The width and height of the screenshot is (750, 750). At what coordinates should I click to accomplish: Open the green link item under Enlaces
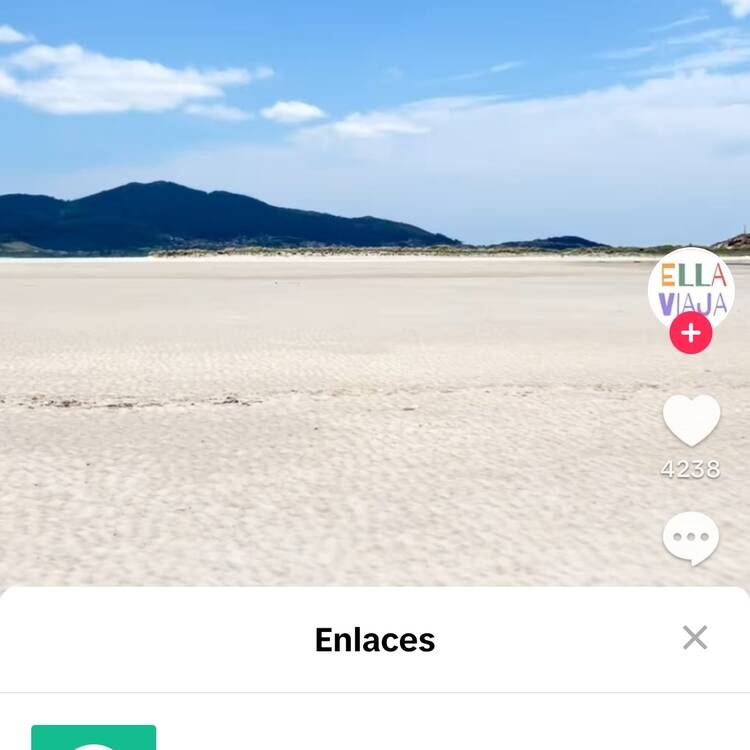(94, 738)
